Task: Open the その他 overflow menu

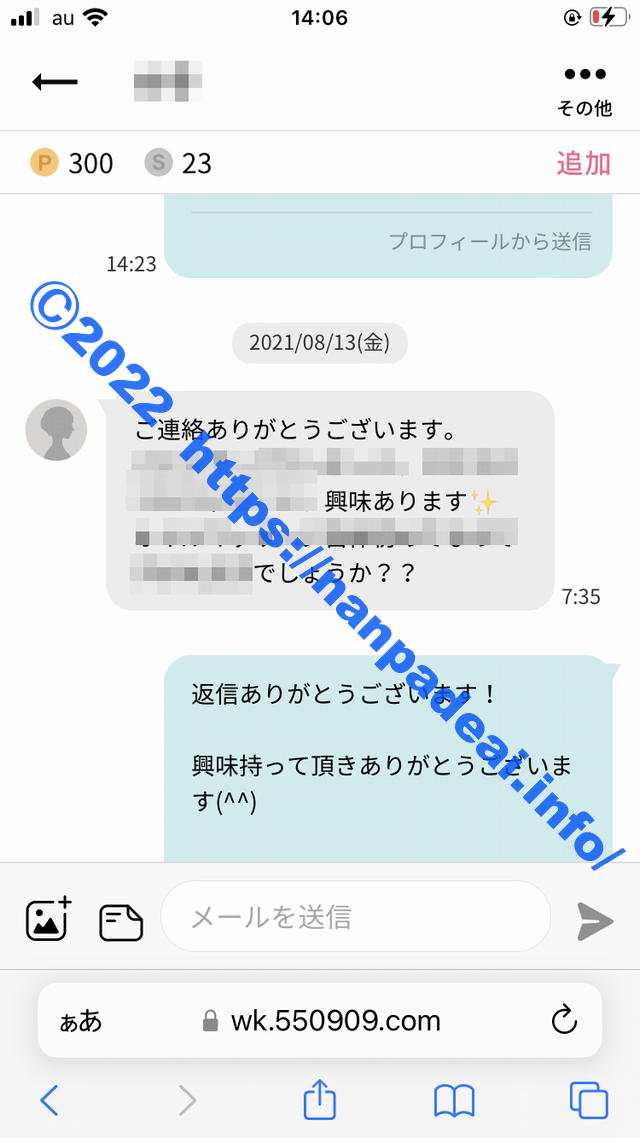Action: pos(585,88)
